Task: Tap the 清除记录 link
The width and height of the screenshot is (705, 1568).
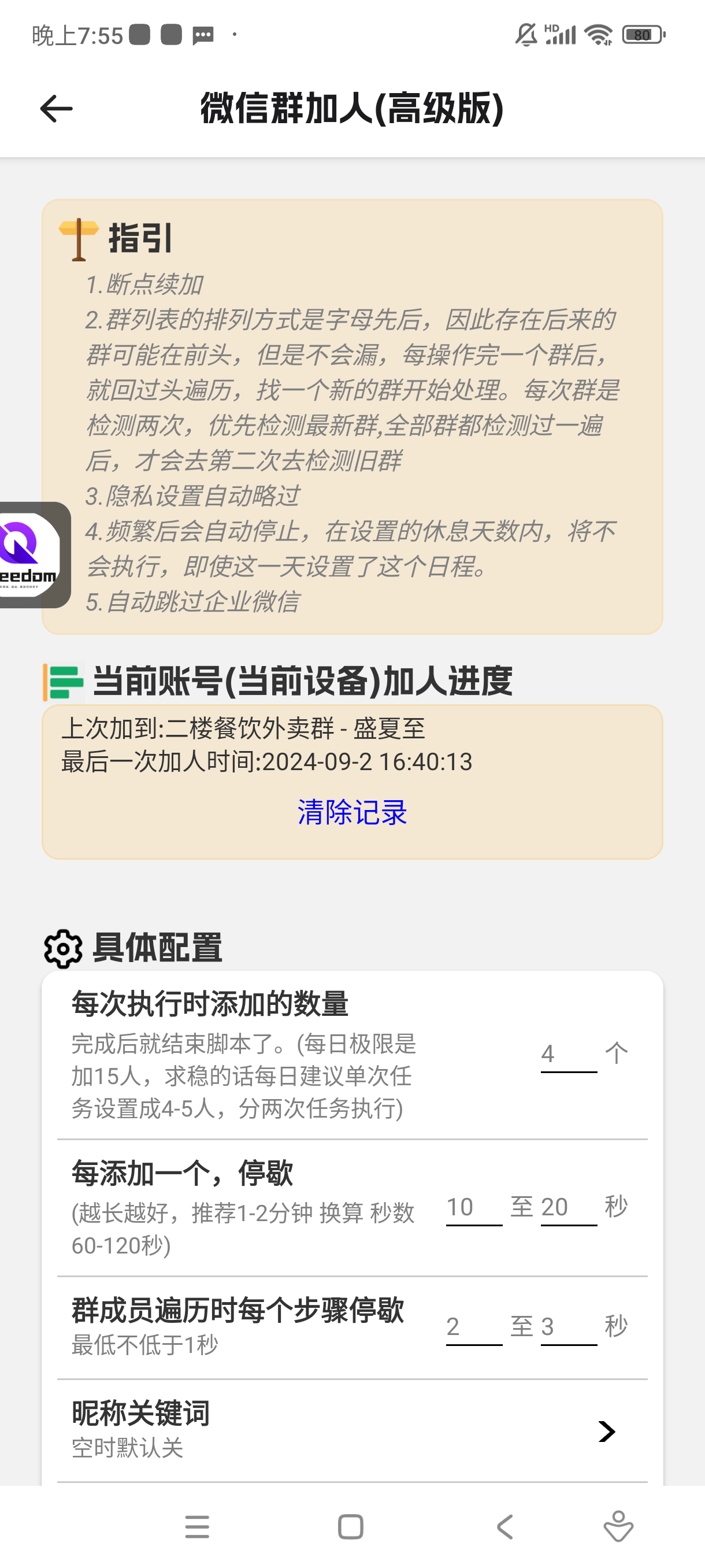Action: (352, 812)
